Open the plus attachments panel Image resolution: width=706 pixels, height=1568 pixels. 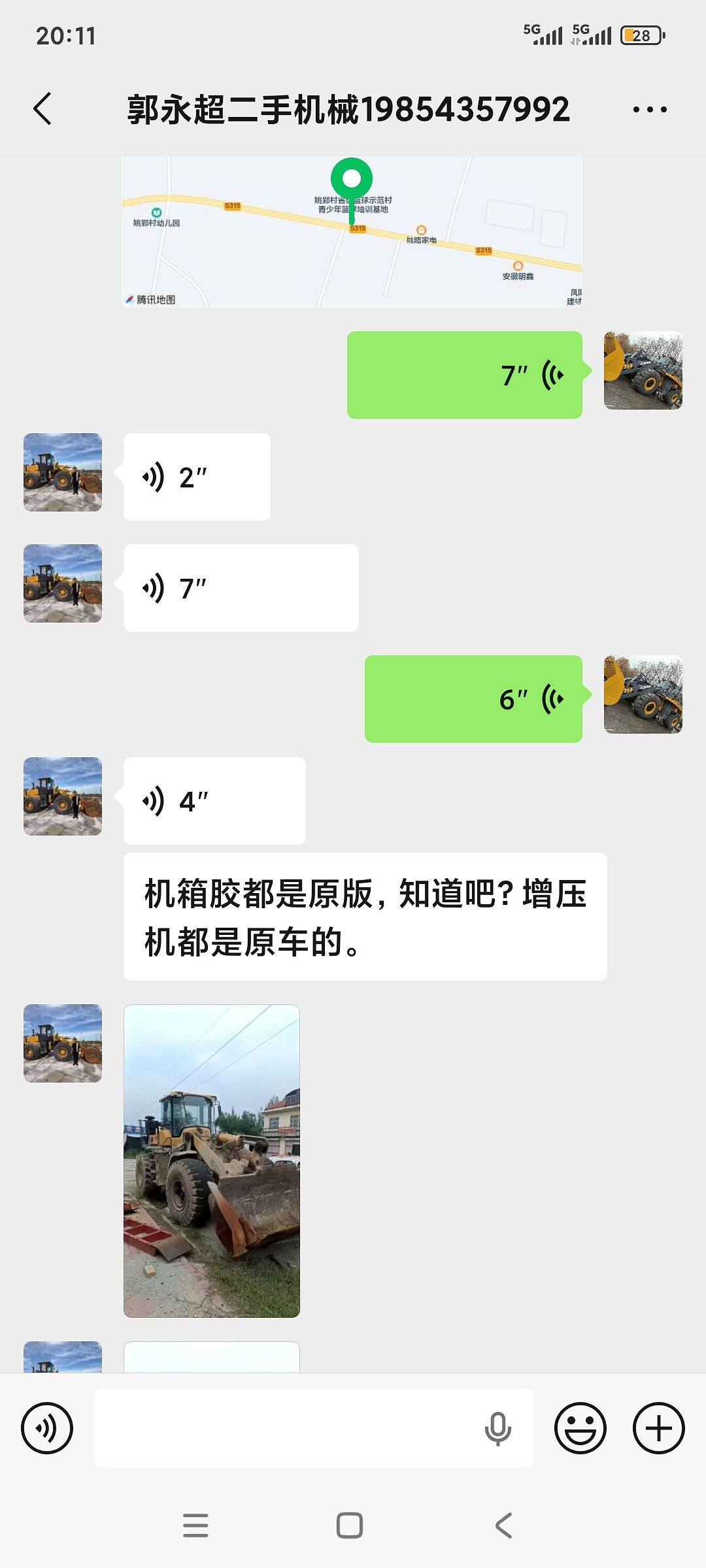point(659,1428)
